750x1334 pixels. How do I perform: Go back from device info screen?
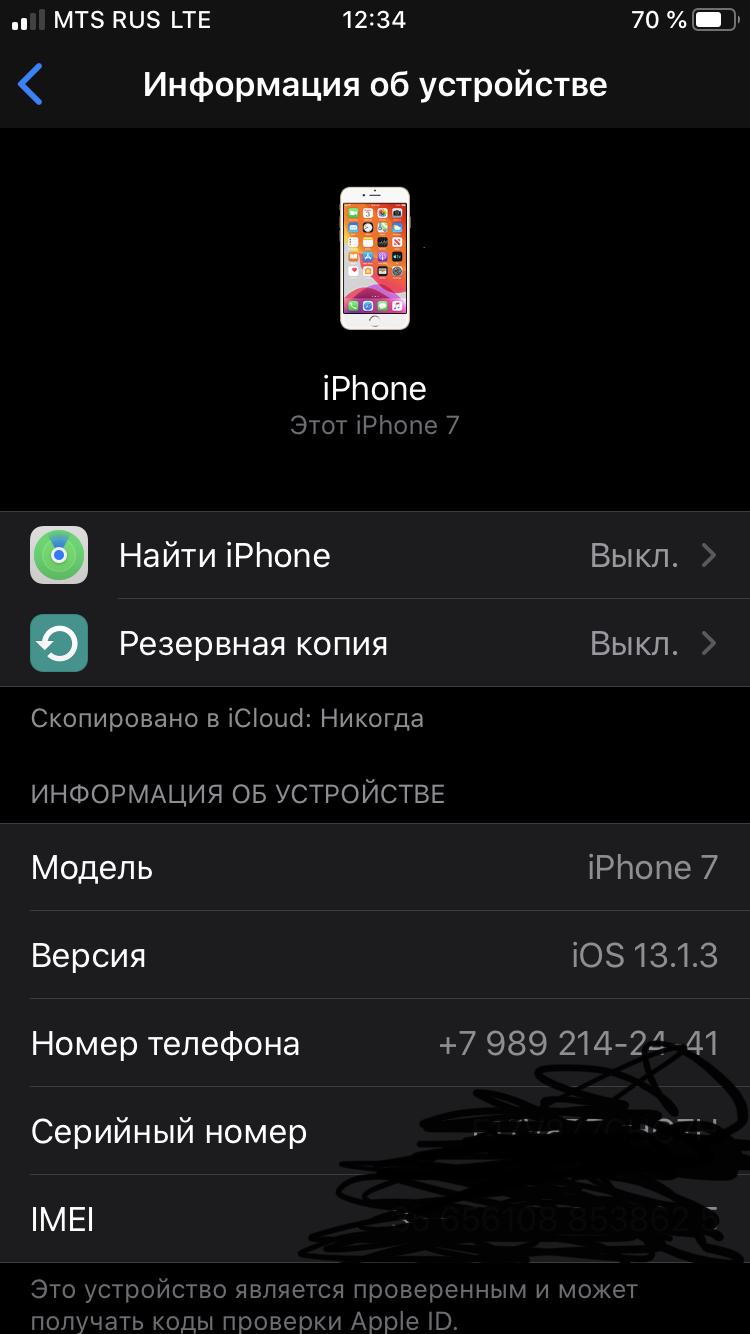point(31,84)
